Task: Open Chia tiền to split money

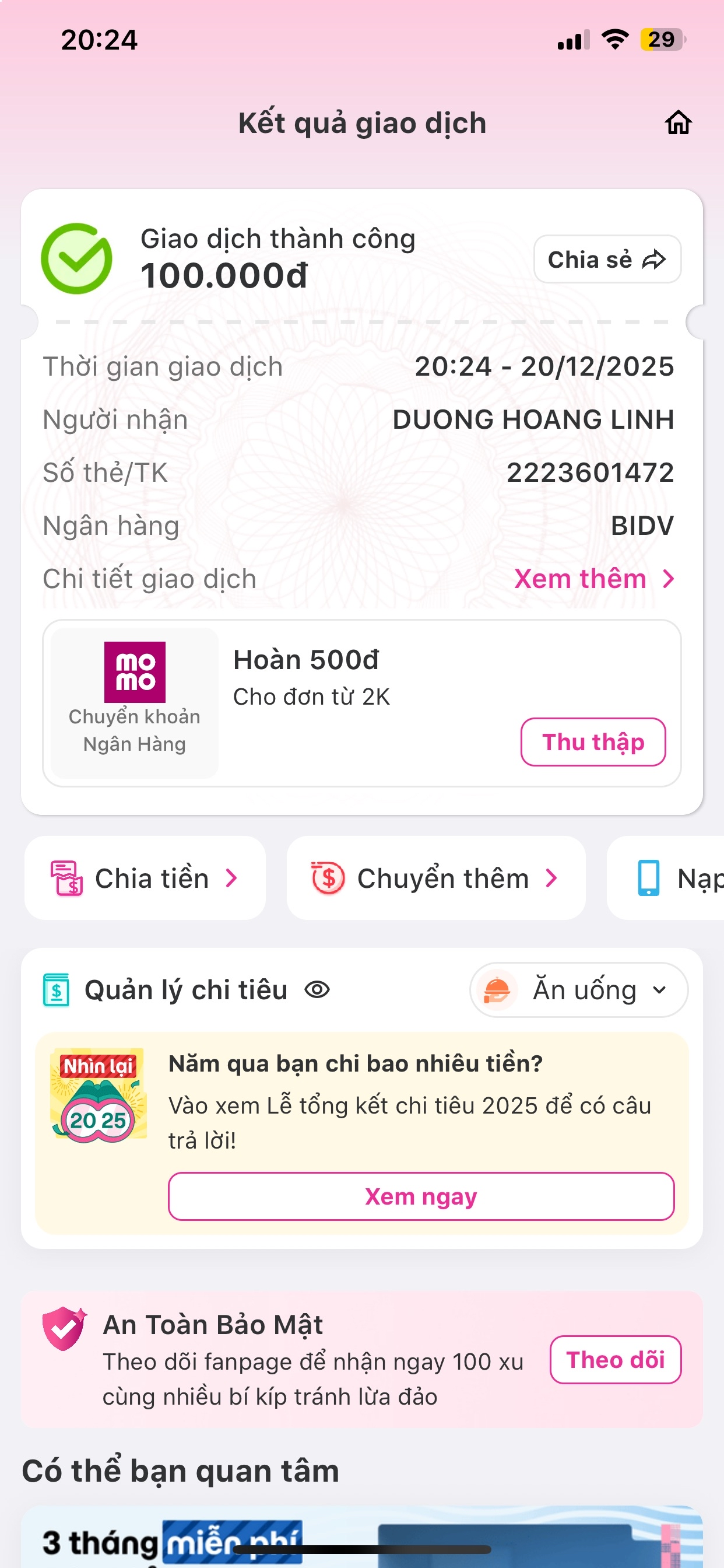Action: pyautogui.click(x=145, y=878)
